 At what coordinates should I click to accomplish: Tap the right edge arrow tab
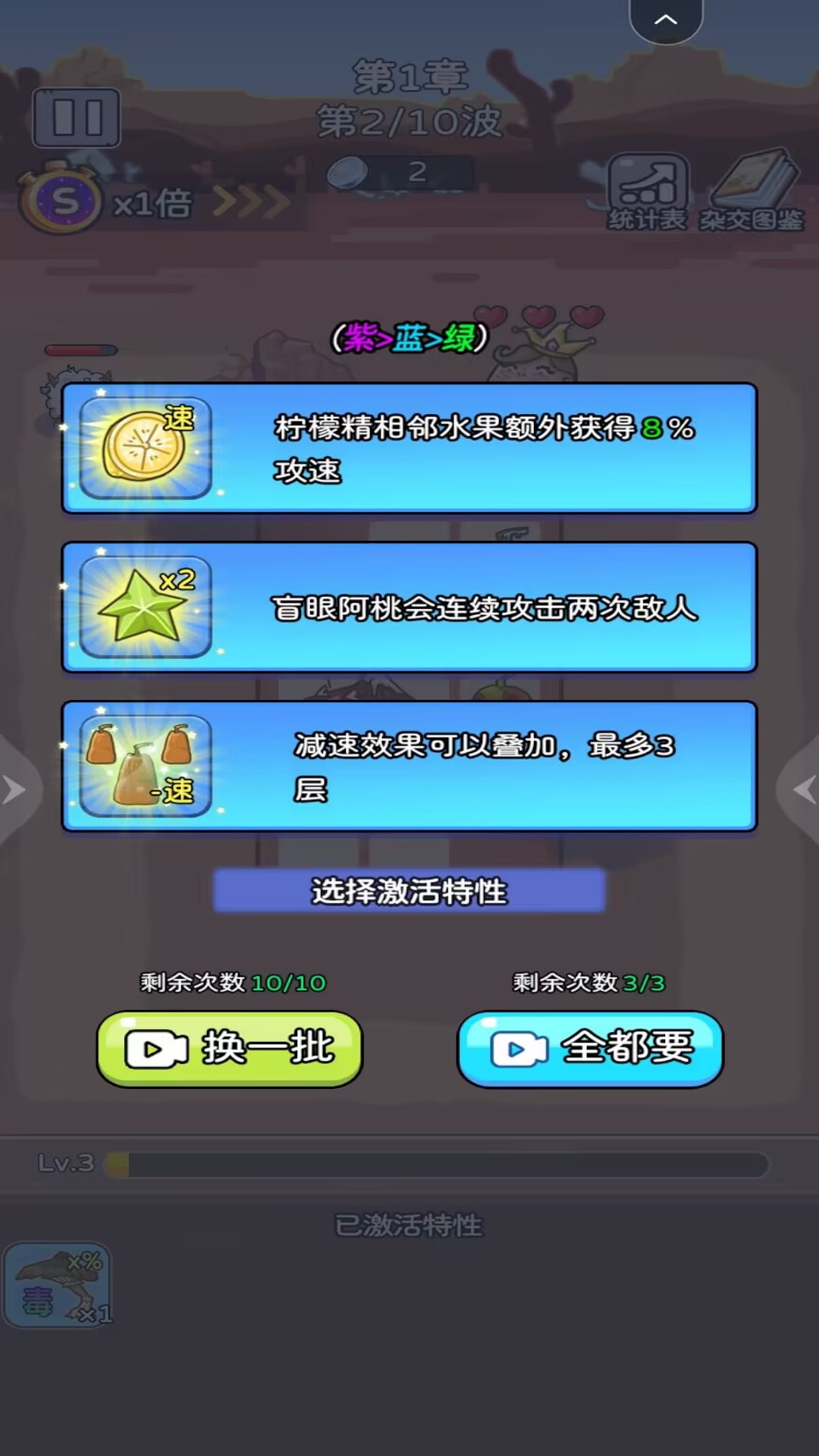[x=802, y=789]
